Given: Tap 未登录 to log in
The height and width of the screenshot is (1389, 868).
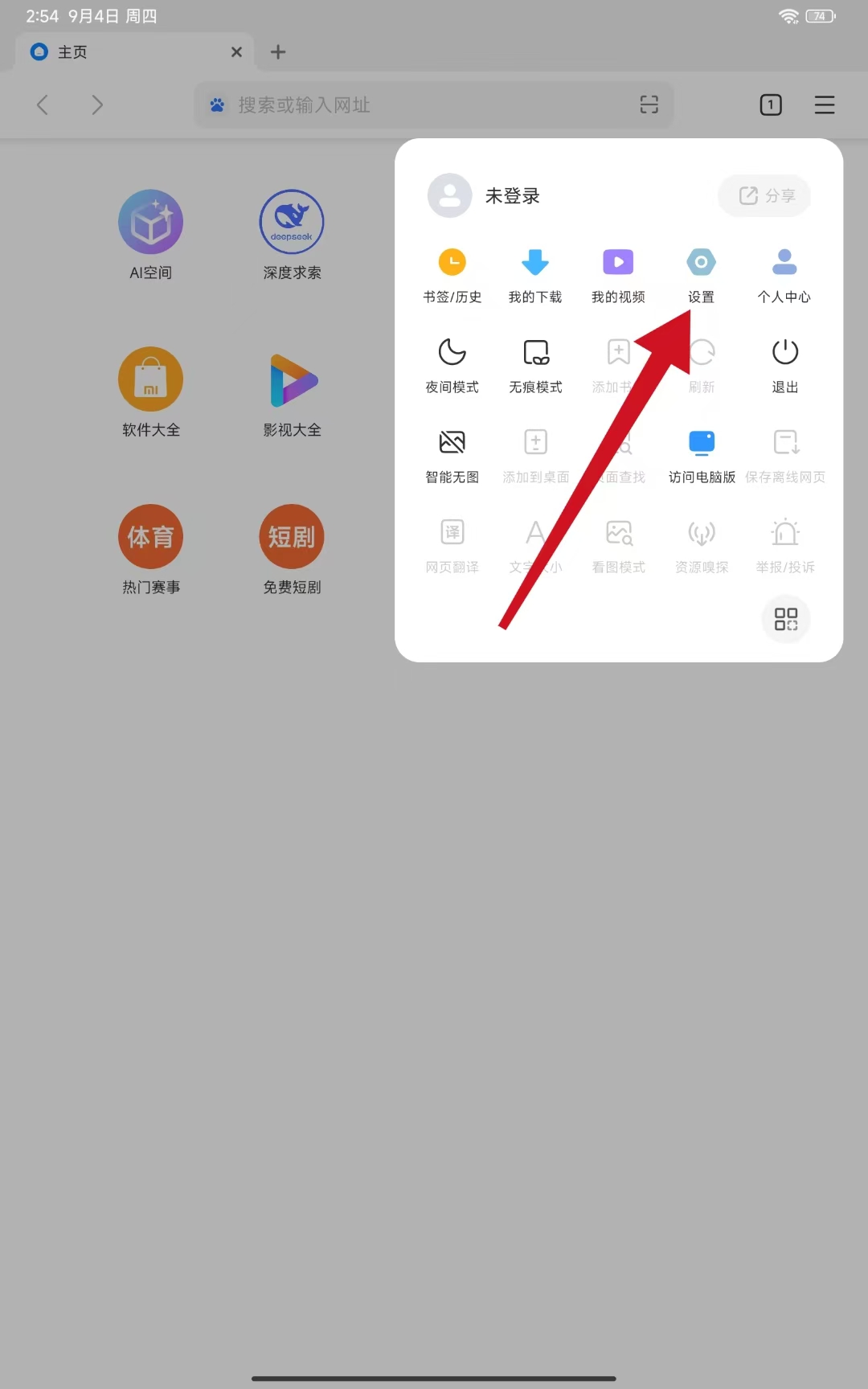Looking at the screenshot, I should click(x=512, y=196).
